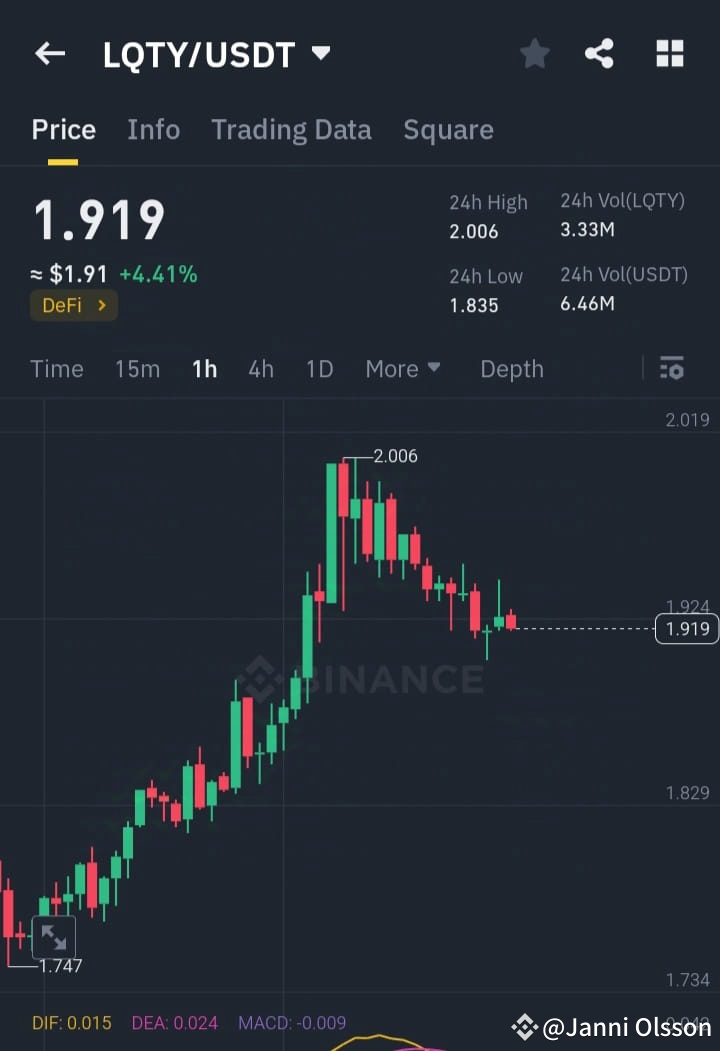Tap the current price label 1.919
Screen dimensions: 720x1051
pos(685,629)
